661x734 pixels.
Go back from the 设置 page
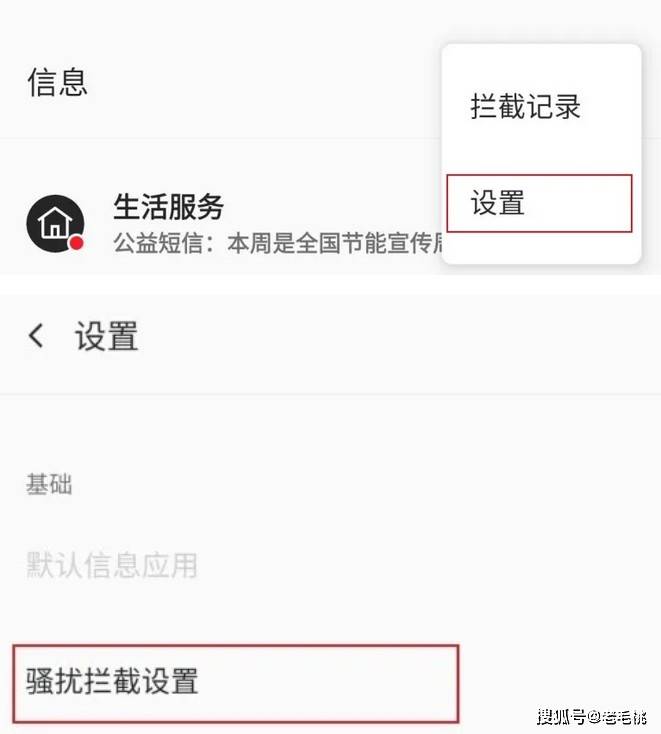pyautogui.click(x=37, y=335)
